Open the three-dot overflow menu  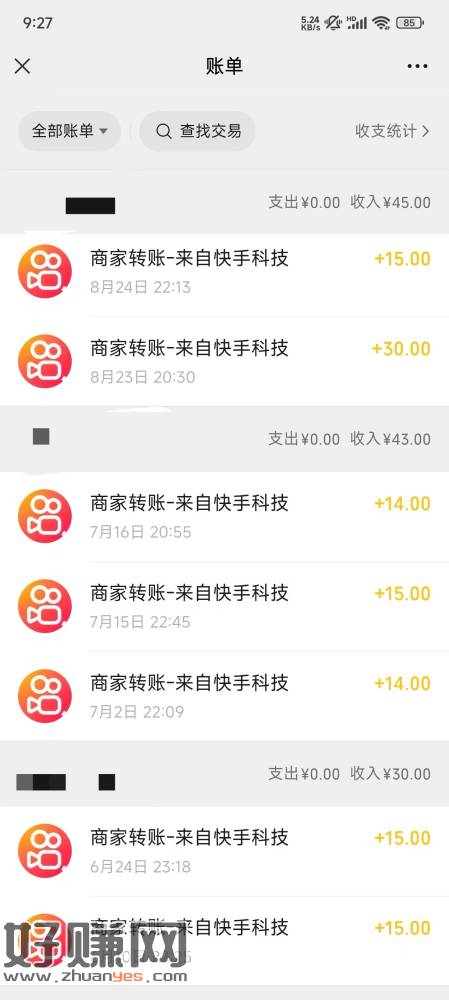point(417,66)
